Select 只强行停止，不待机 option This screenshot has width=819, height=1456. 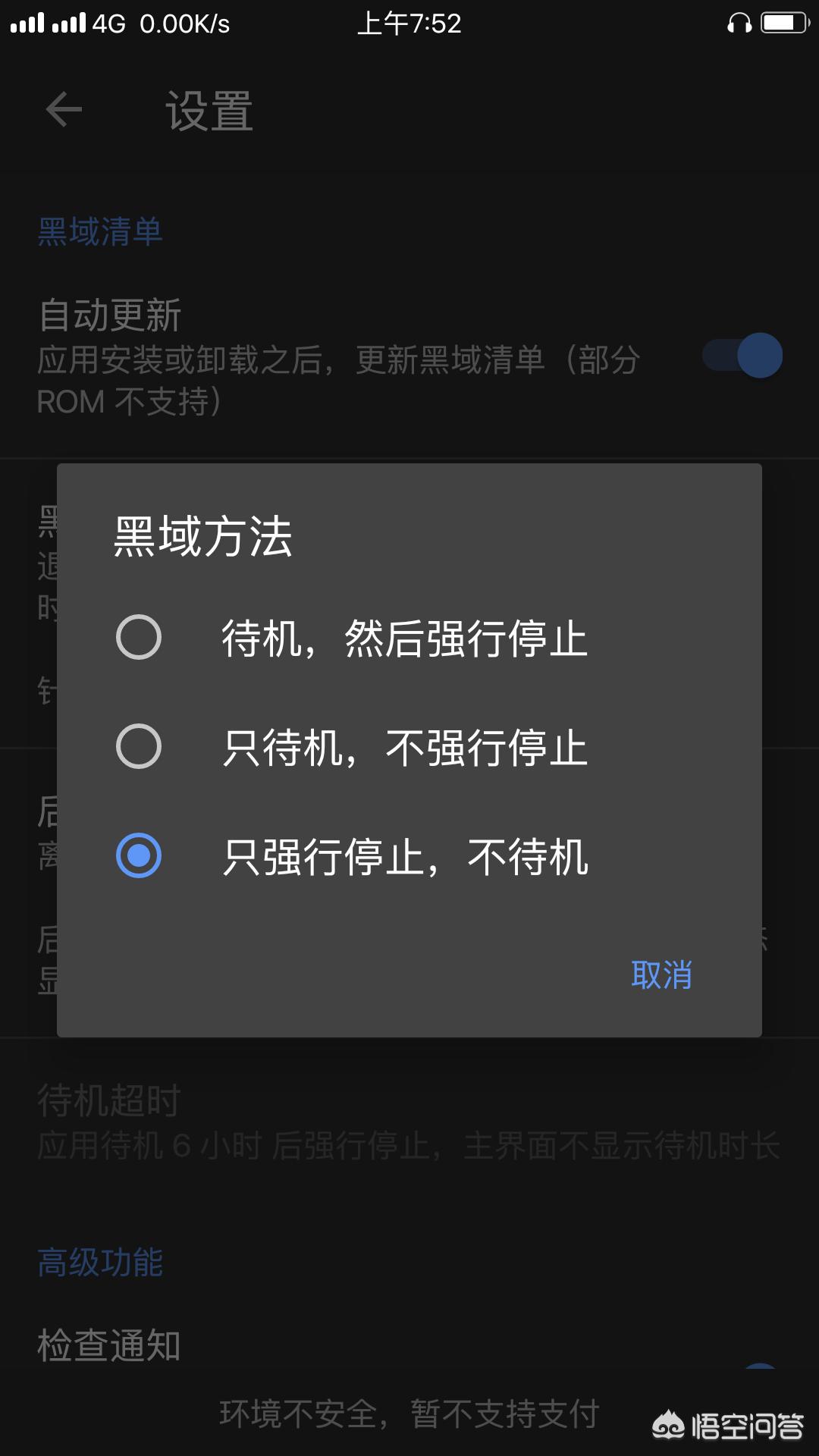click(x=409, y=856)
